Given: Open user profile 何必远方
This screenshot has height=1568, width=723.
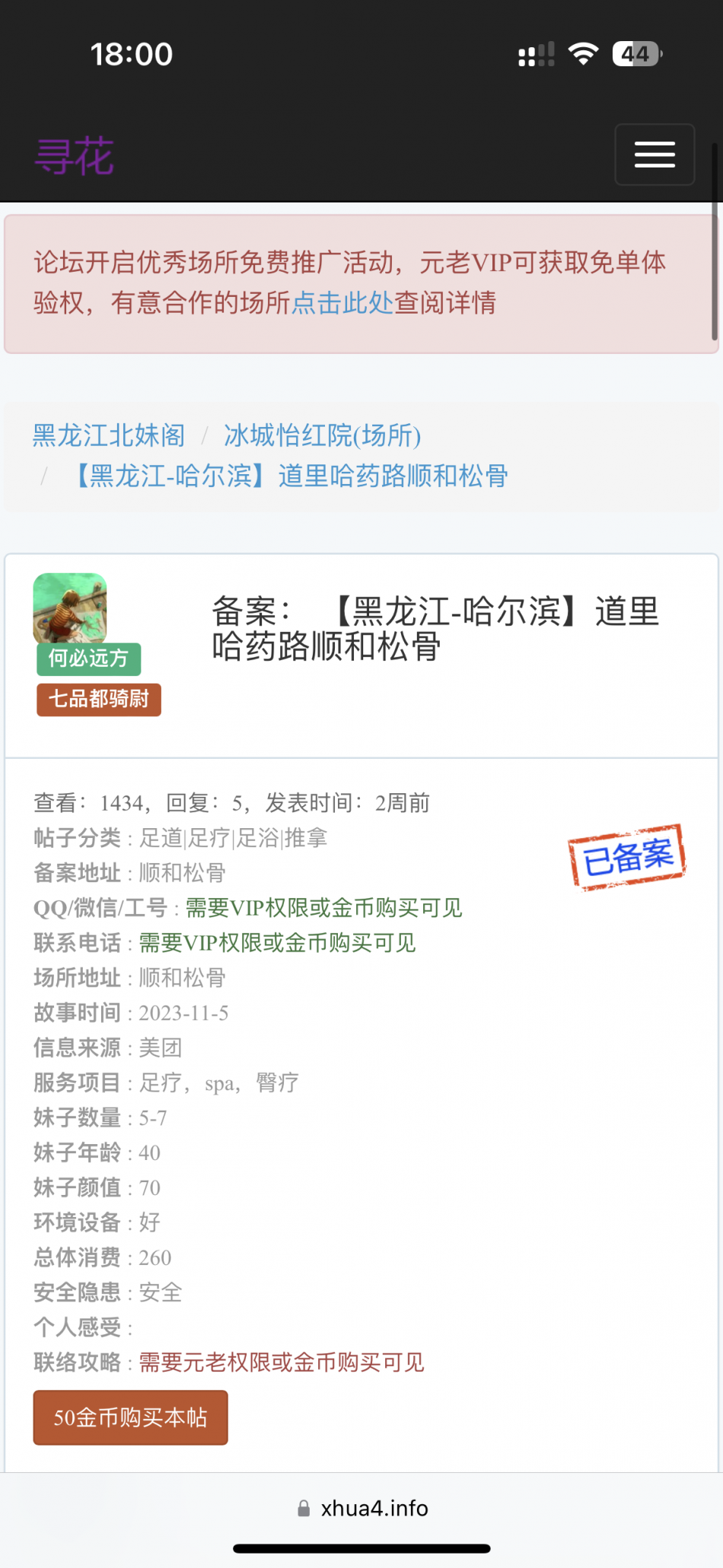Looking at the screenshot, I should click(88, 658).
